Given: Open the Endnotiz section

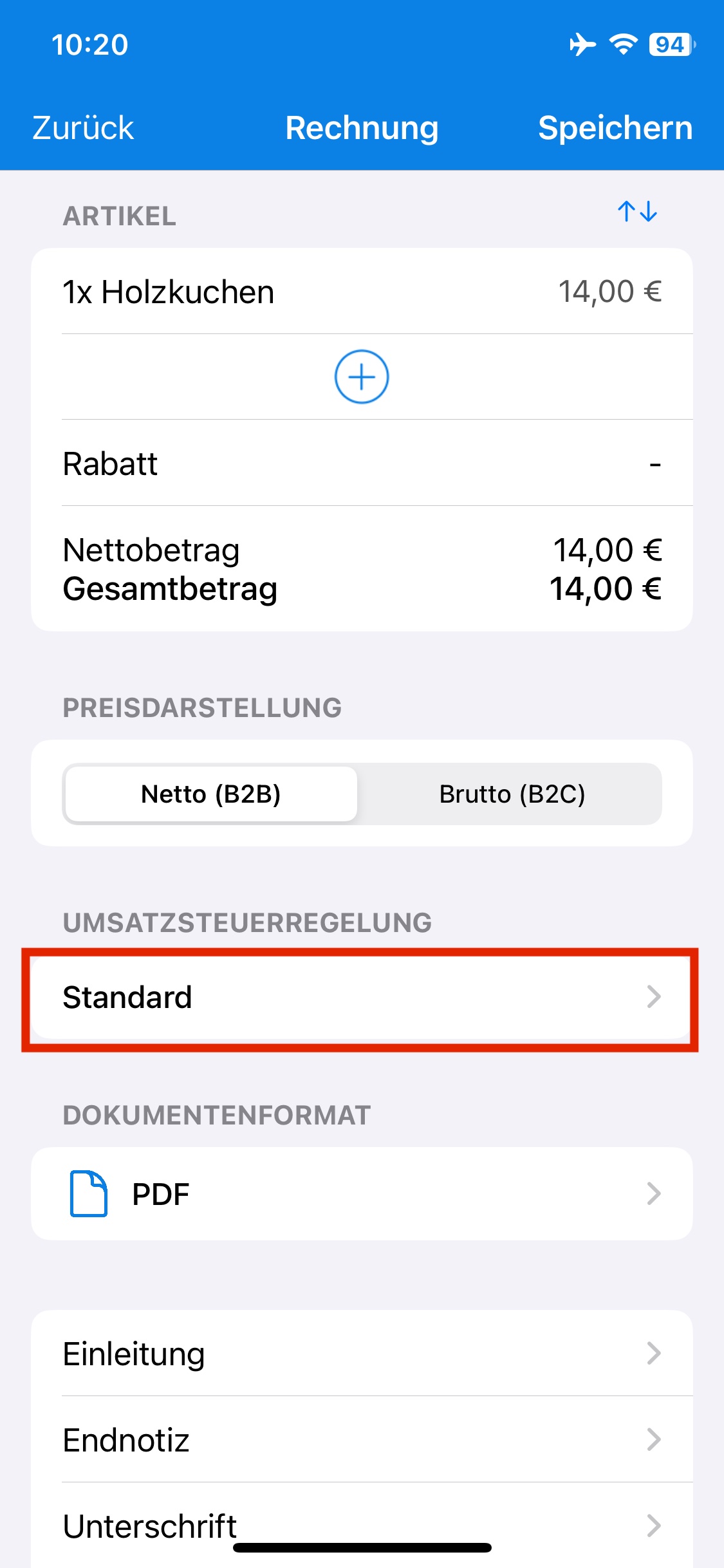Looking at the screenshot, I should pos(362,1440).
